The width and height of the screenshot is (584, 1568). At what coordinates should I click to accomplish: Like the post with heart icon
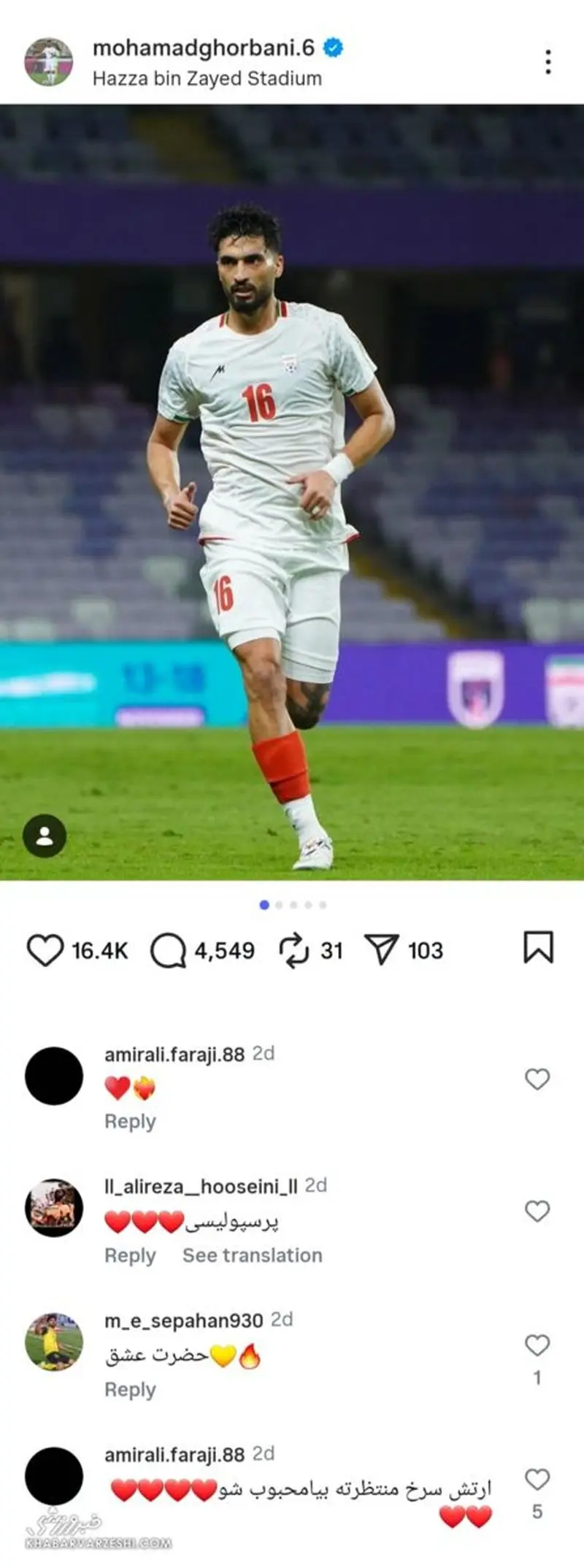45,950
